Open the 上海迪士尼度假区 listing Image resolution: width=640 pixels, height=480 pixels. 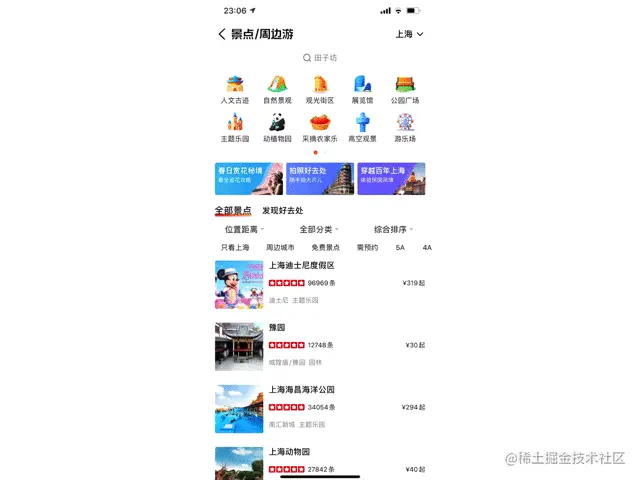click(320, 284)
